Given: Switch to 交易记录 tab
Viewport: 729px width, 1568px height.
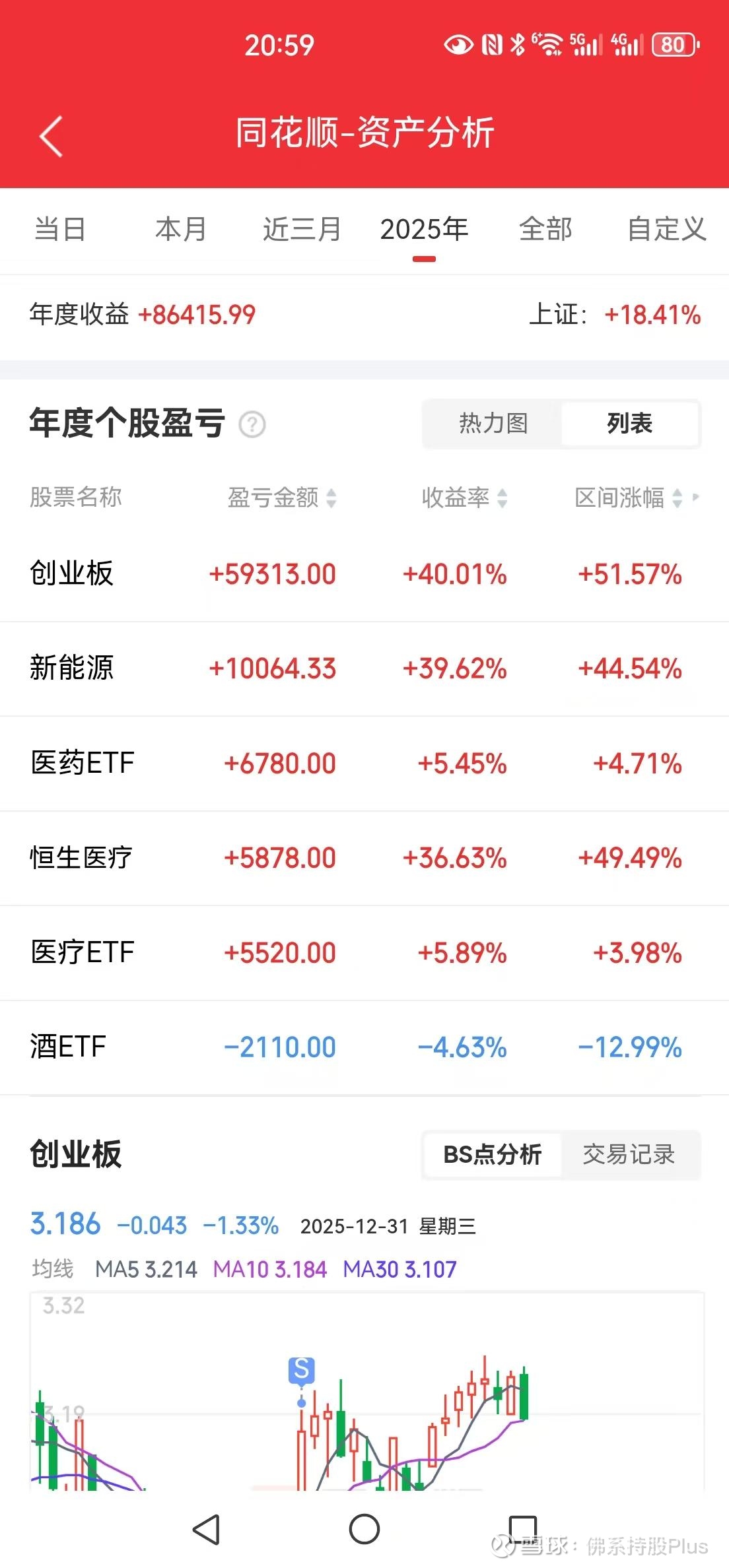Looking at the screenshot, I should coord(629,1155).
